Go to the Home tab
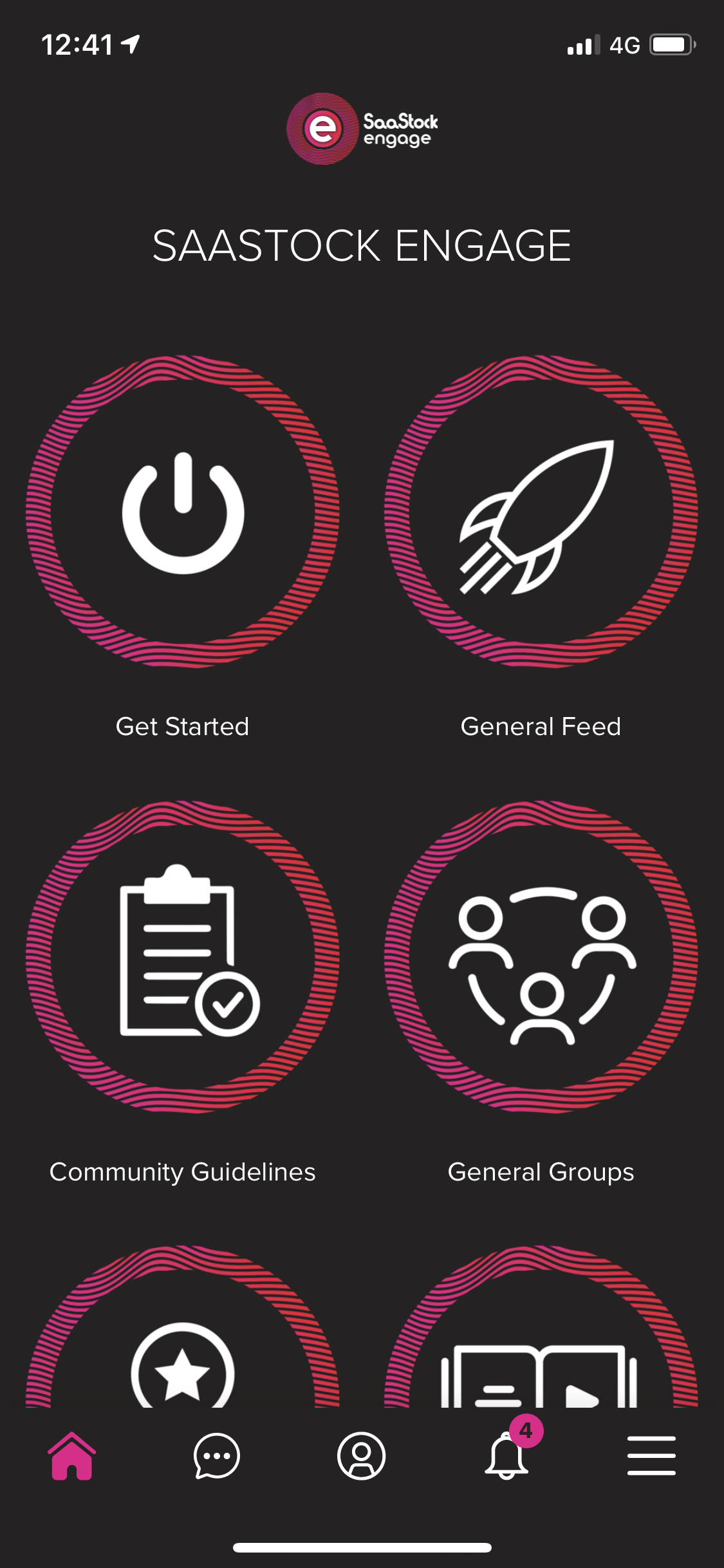Screen dimensions: 724x1568 tap(72, 1456)
